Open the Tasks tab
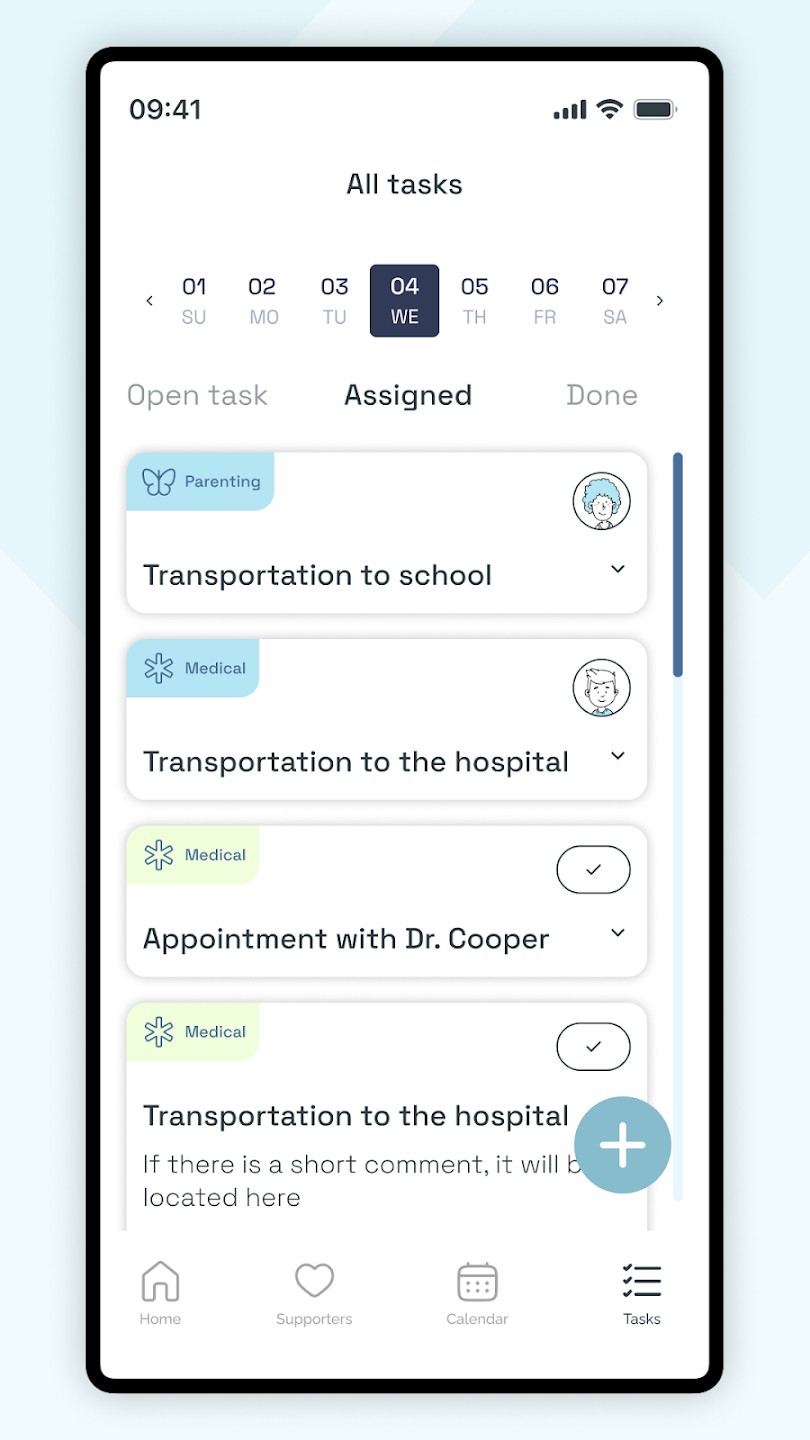Viewport: 810px width, 1440px height. (x=641, y=1293)
